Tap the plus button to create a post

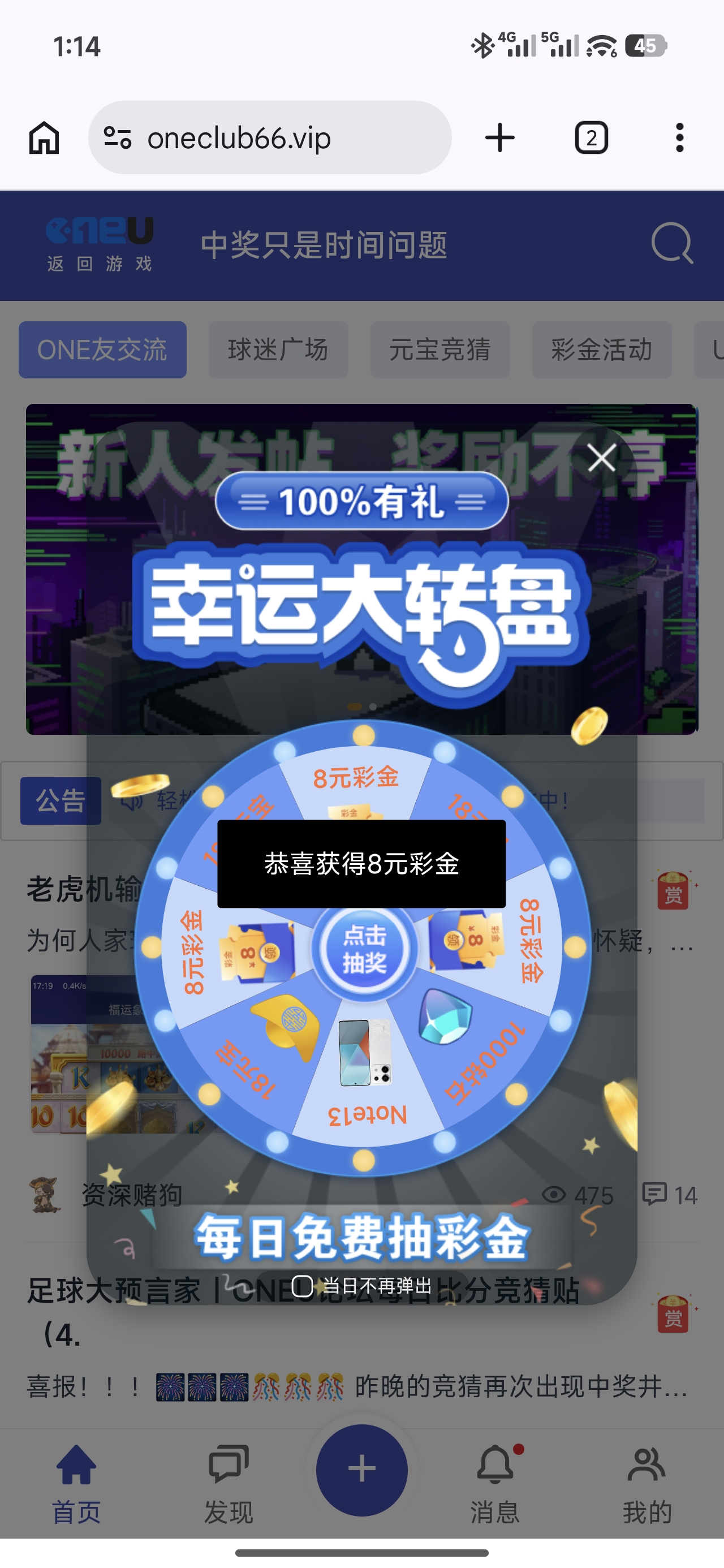(361, 1470)
